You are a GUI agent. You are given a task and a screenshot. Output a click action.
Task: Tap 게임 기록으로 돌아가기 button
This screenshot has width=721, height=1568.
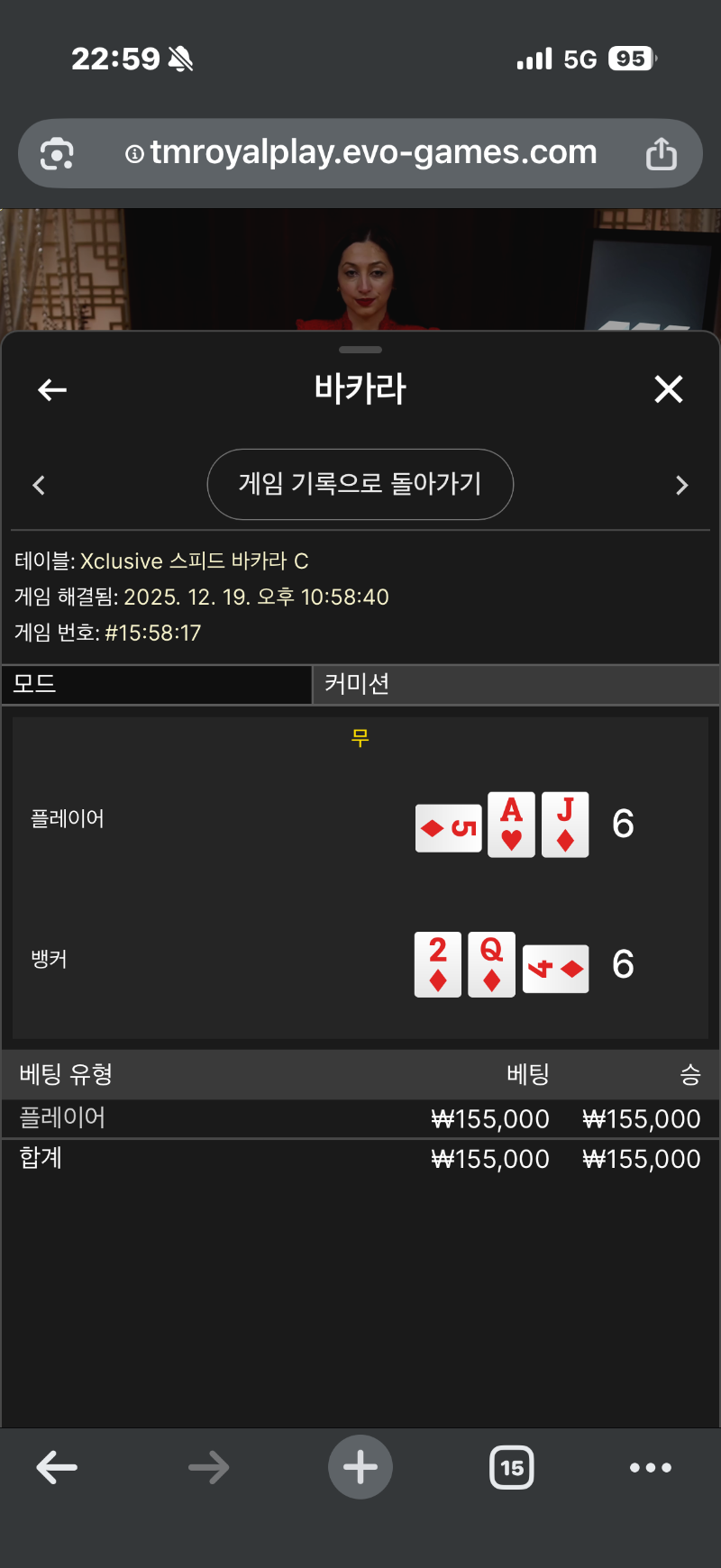pyautogui.click(x=360, y=484)
